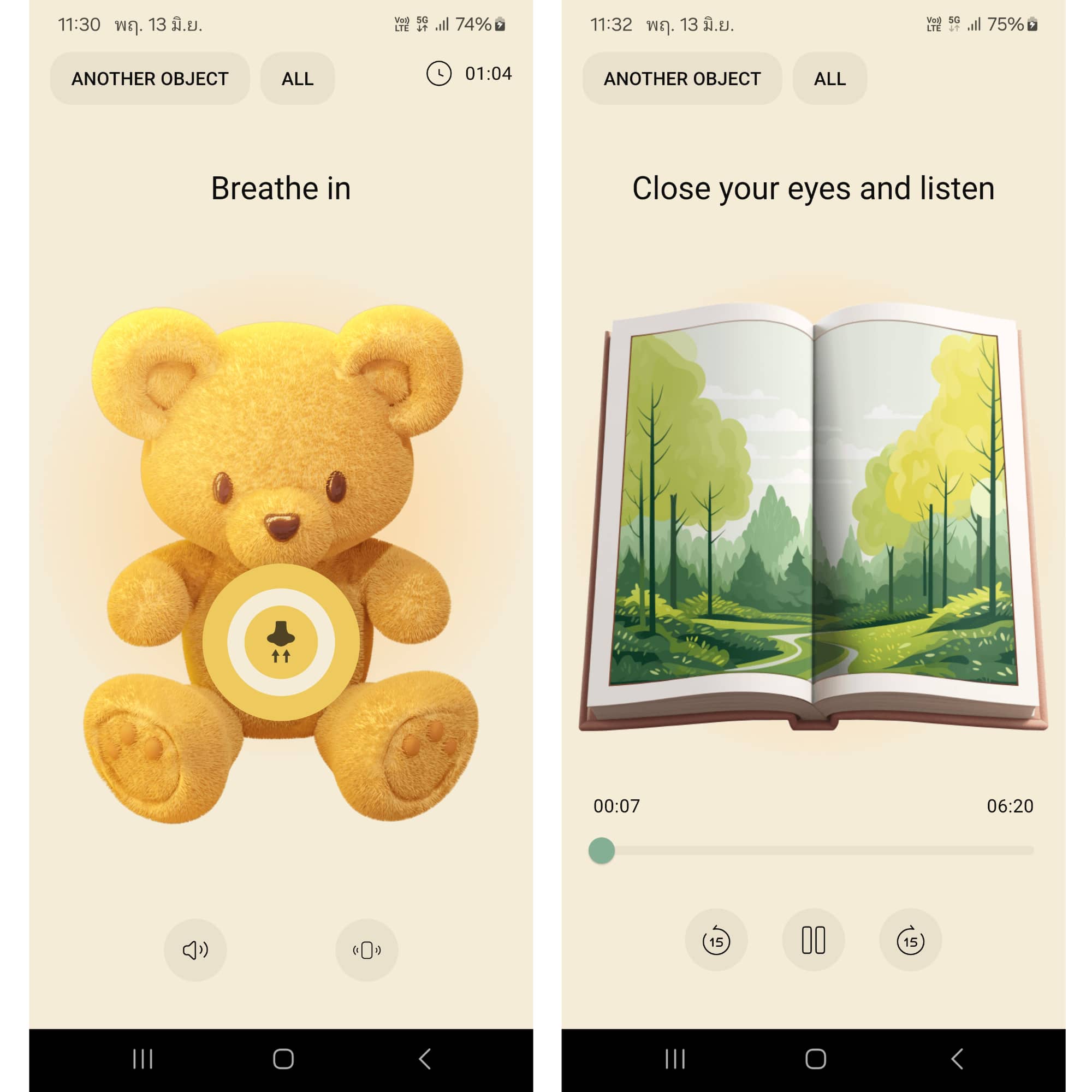Viewport: 1092px width, 1092px height.
Task: Rewind the audio 15 seconds
Action: (716, 940)
